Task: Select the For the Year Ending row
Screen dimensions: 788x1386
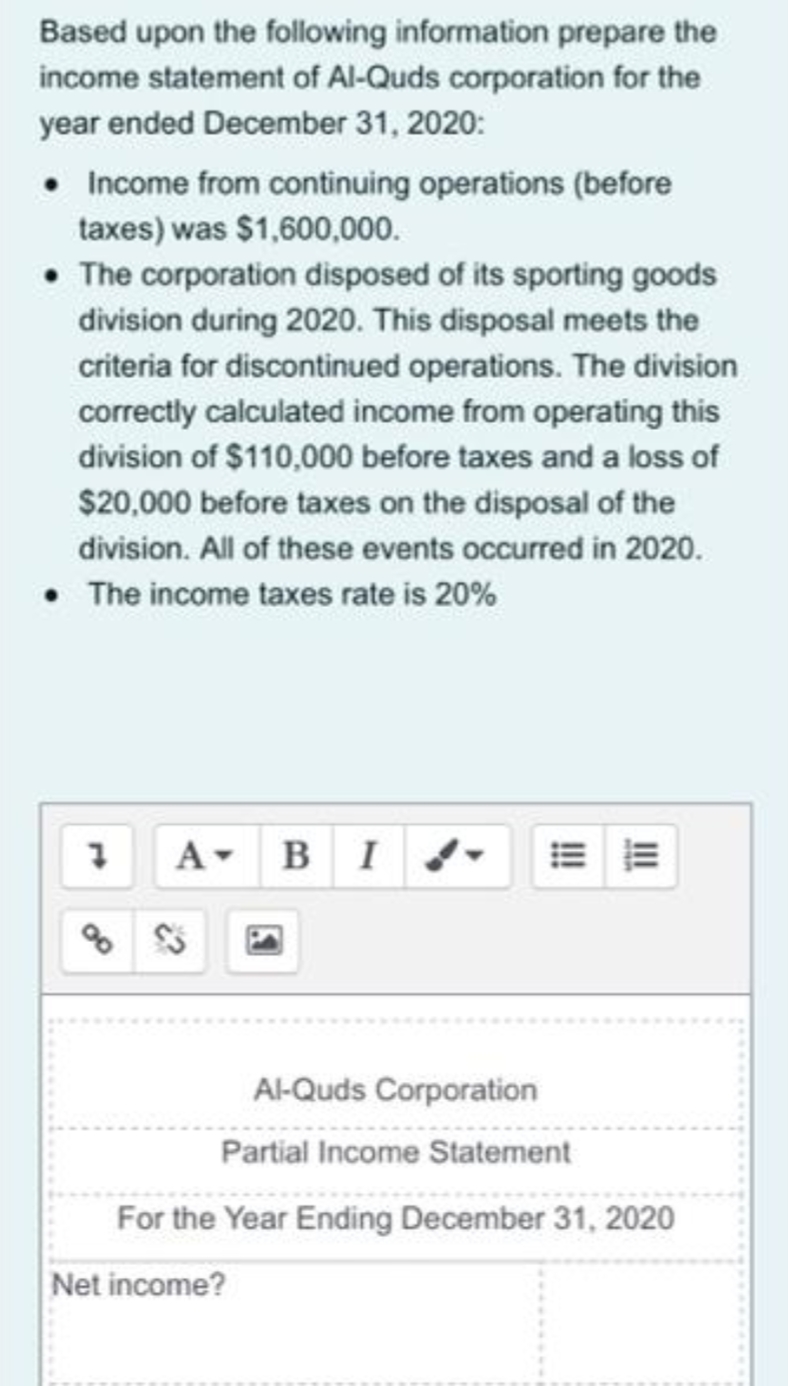Action: (393, 1214)
